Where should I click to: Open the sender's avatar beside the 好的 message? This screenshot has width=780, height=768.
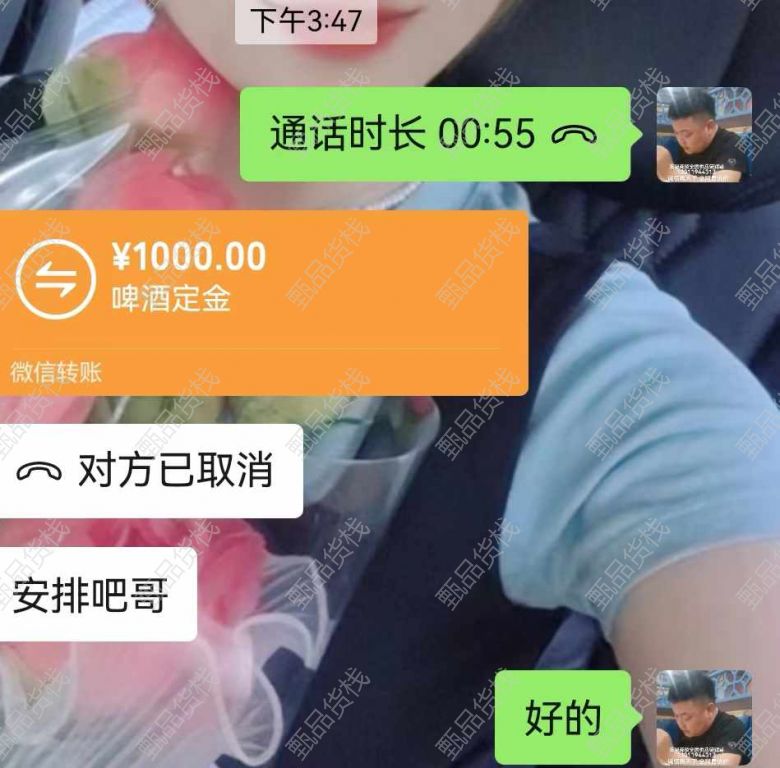pyautogui.click(x=703, y=717)
